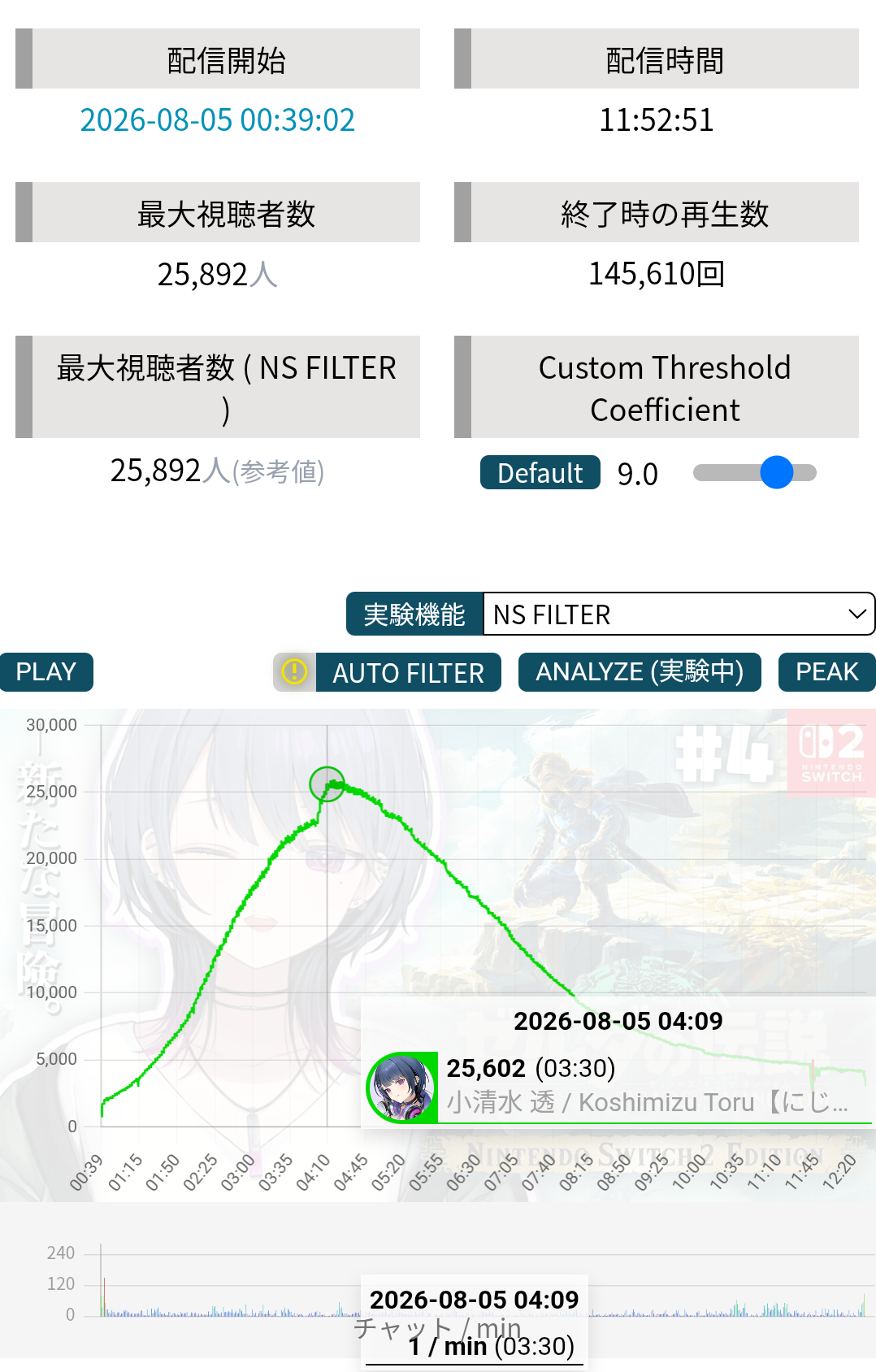Open the Koshimizu Toru tooltip entry
Image resolution: width=876 pixels, height=1372 pixels.
coord(618,1088)
